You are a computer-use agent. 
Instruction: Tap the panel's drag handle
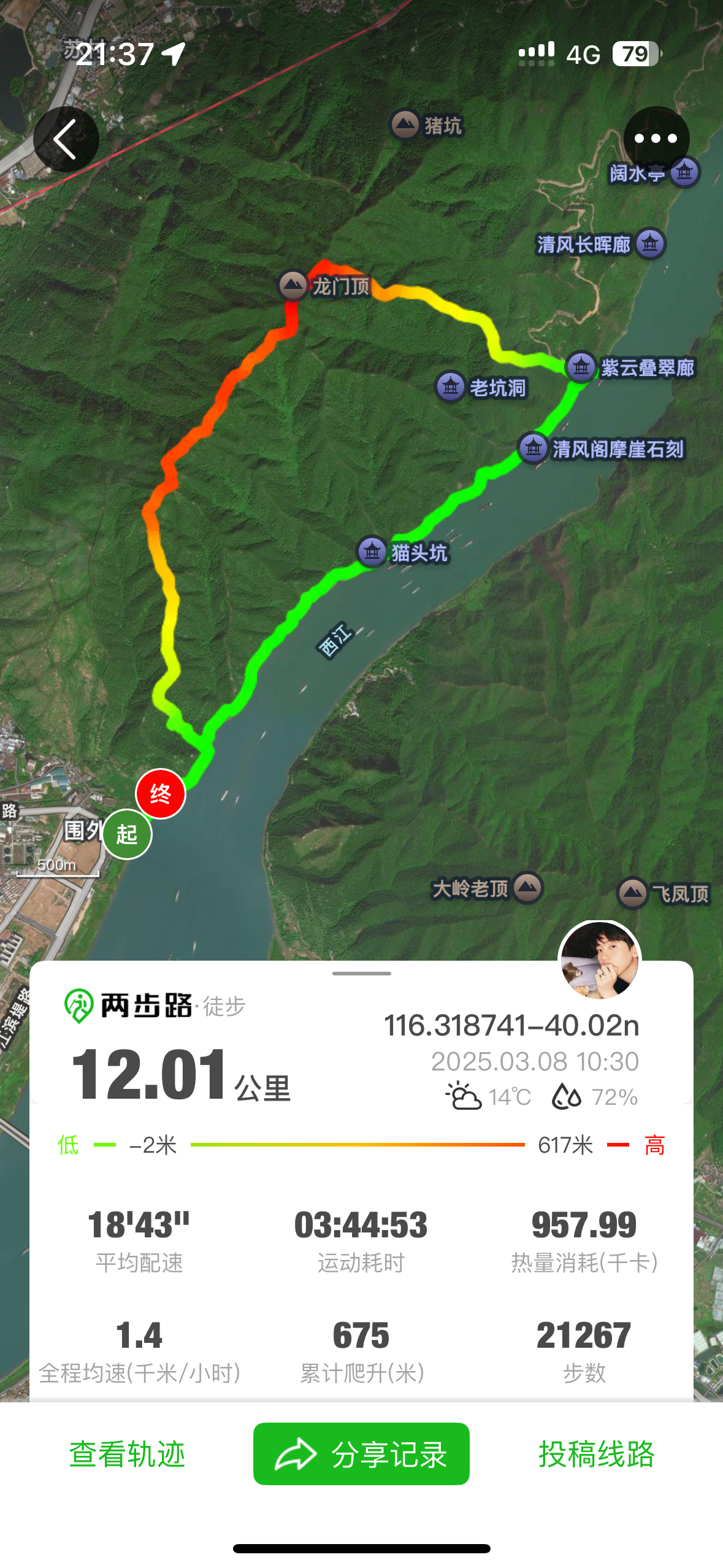(361, 974)
